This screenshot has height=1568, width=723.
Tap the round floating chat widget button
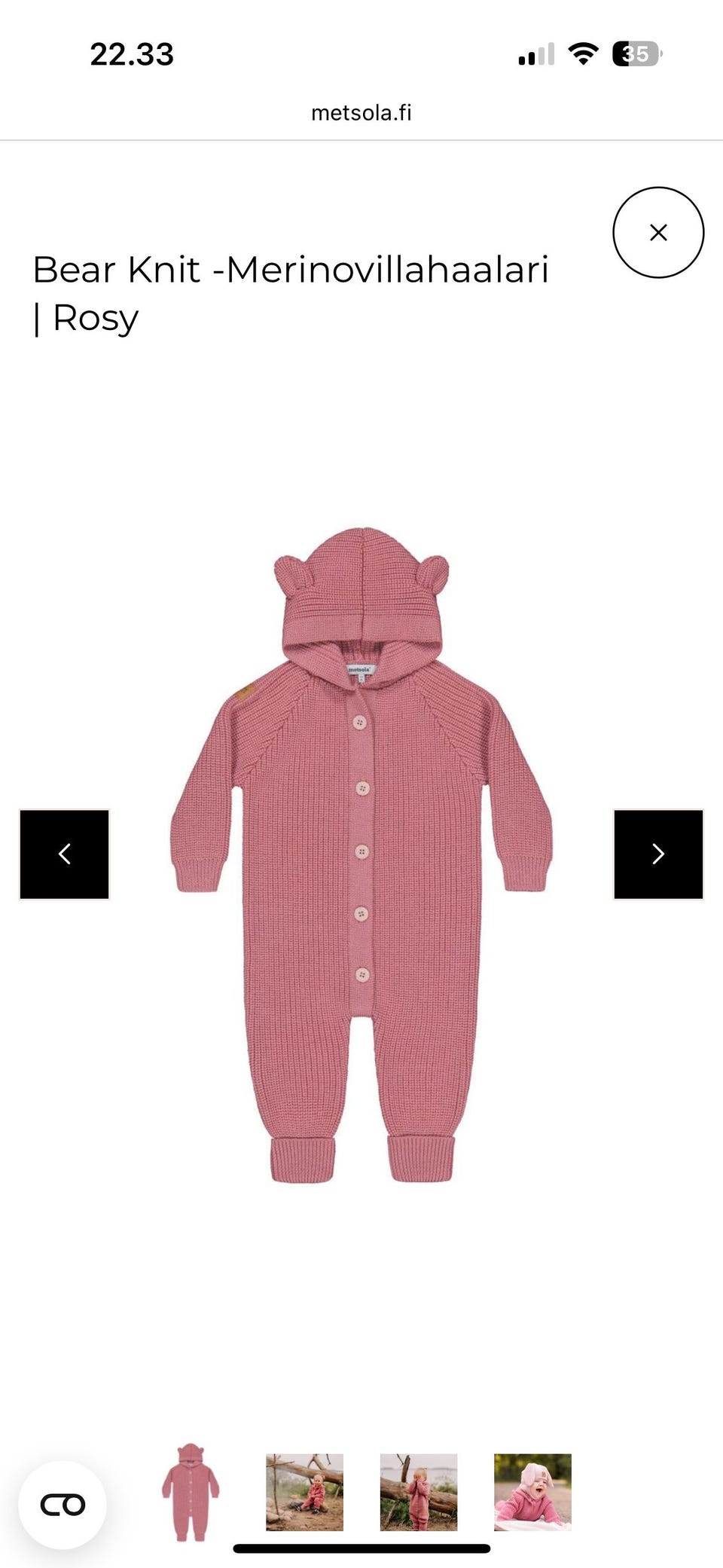click(63, 1505)
